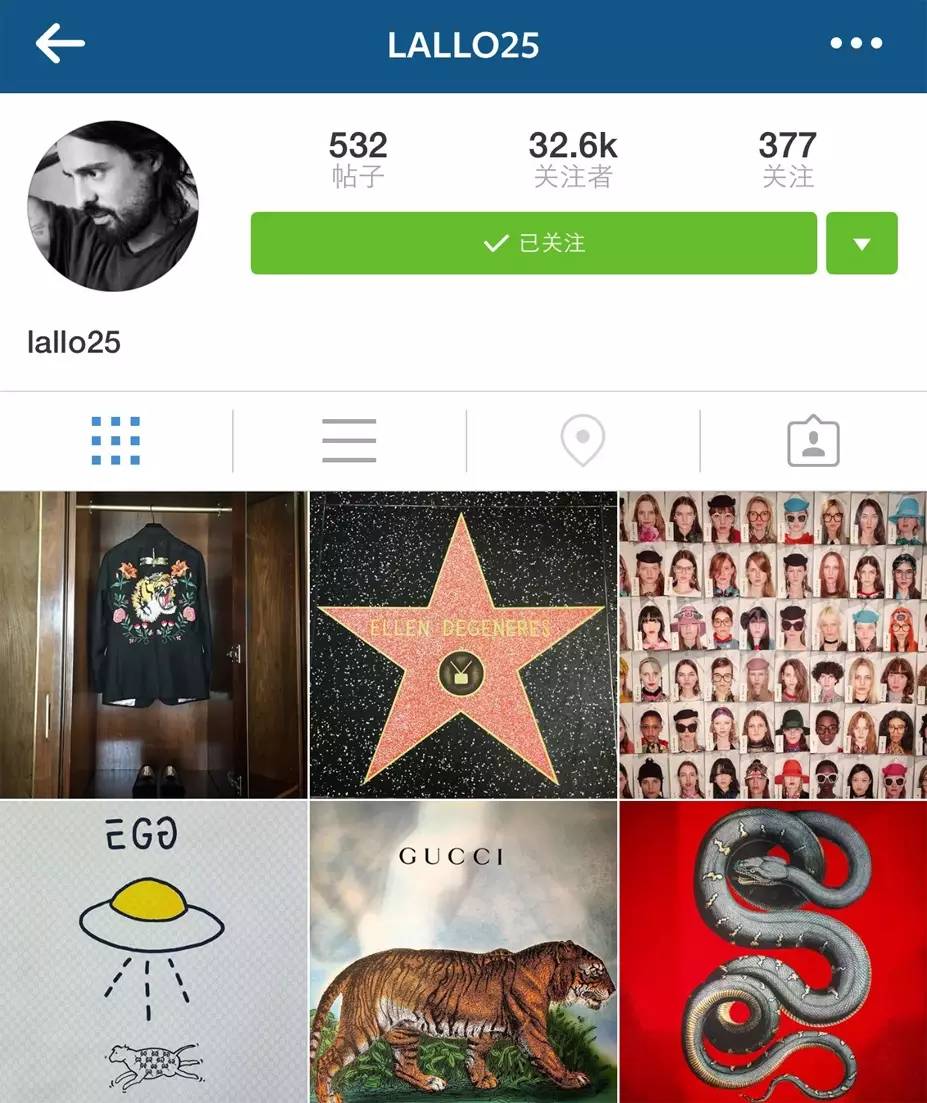This screenshot has height=1103, width=927.
Task: Tap the green 已关注 following button
Action: [x=533, y=243]
